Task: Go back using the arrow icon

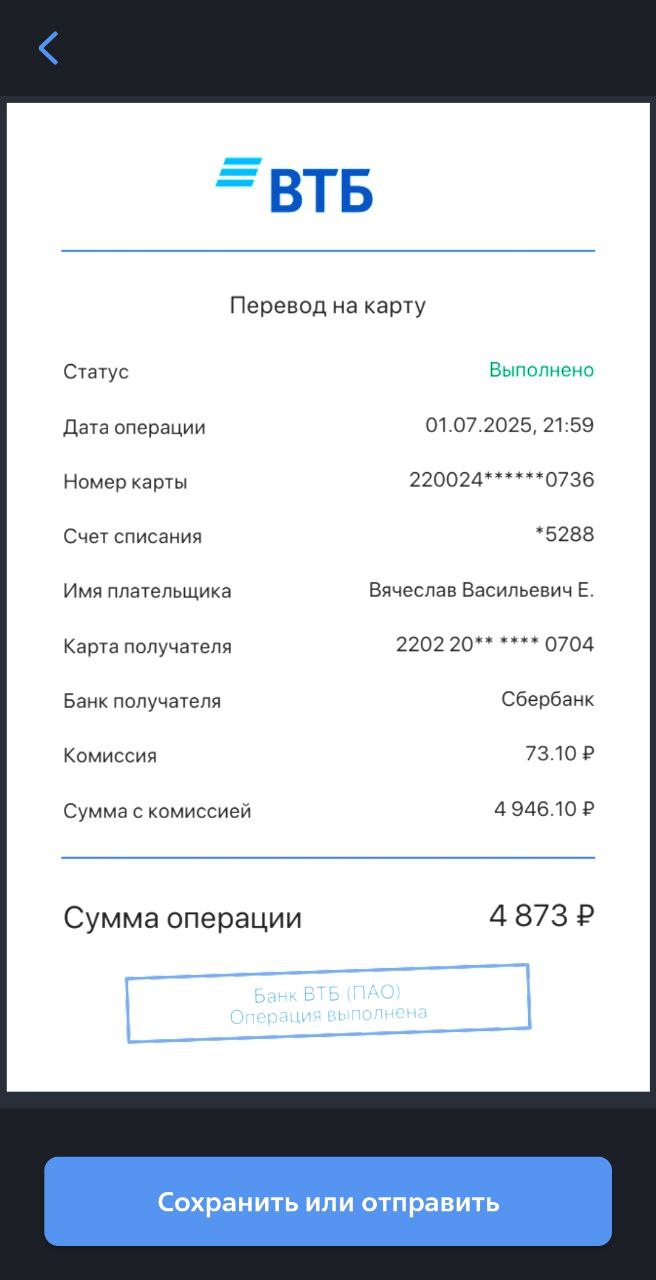Action: tap(48, 47)
